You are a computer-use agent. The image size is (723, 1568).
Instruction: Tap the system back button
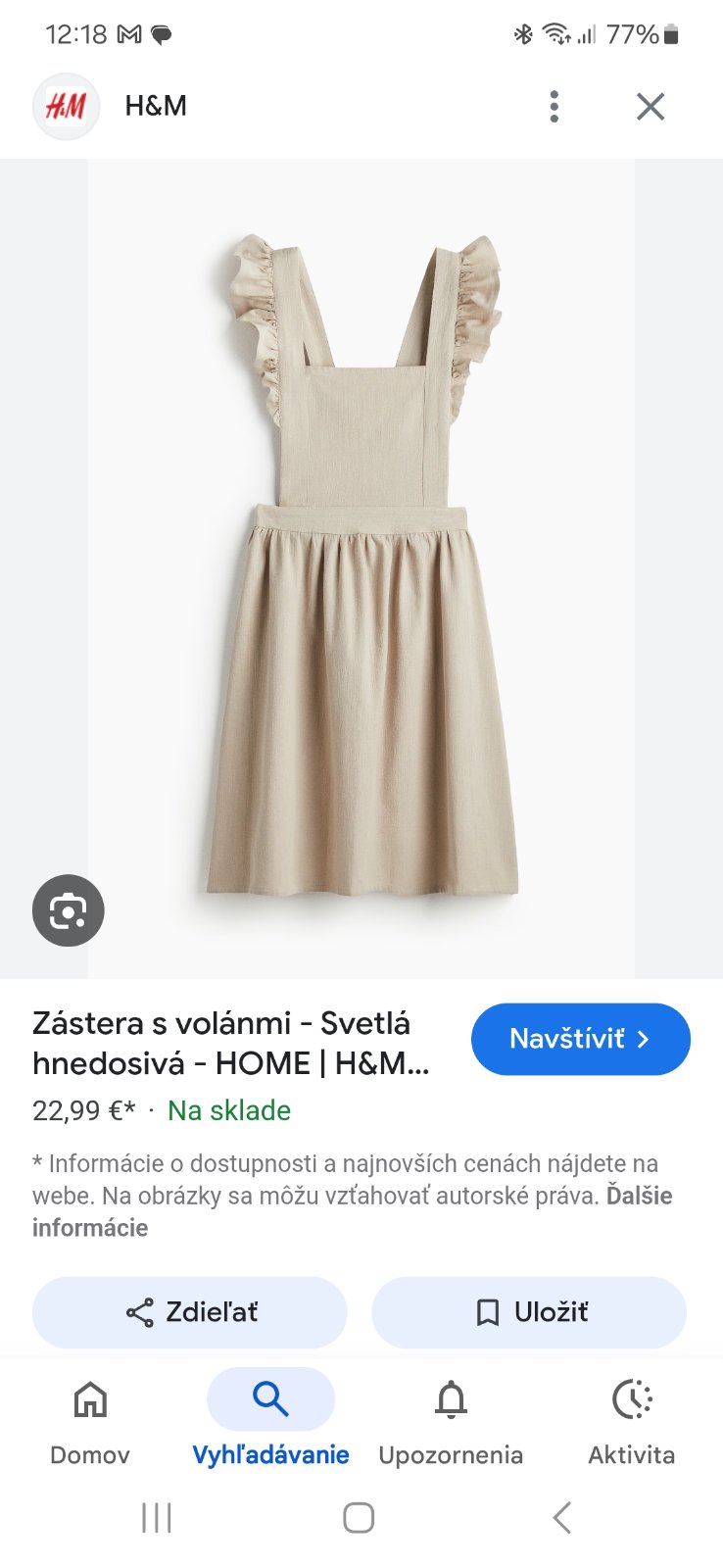[561, 1518]
